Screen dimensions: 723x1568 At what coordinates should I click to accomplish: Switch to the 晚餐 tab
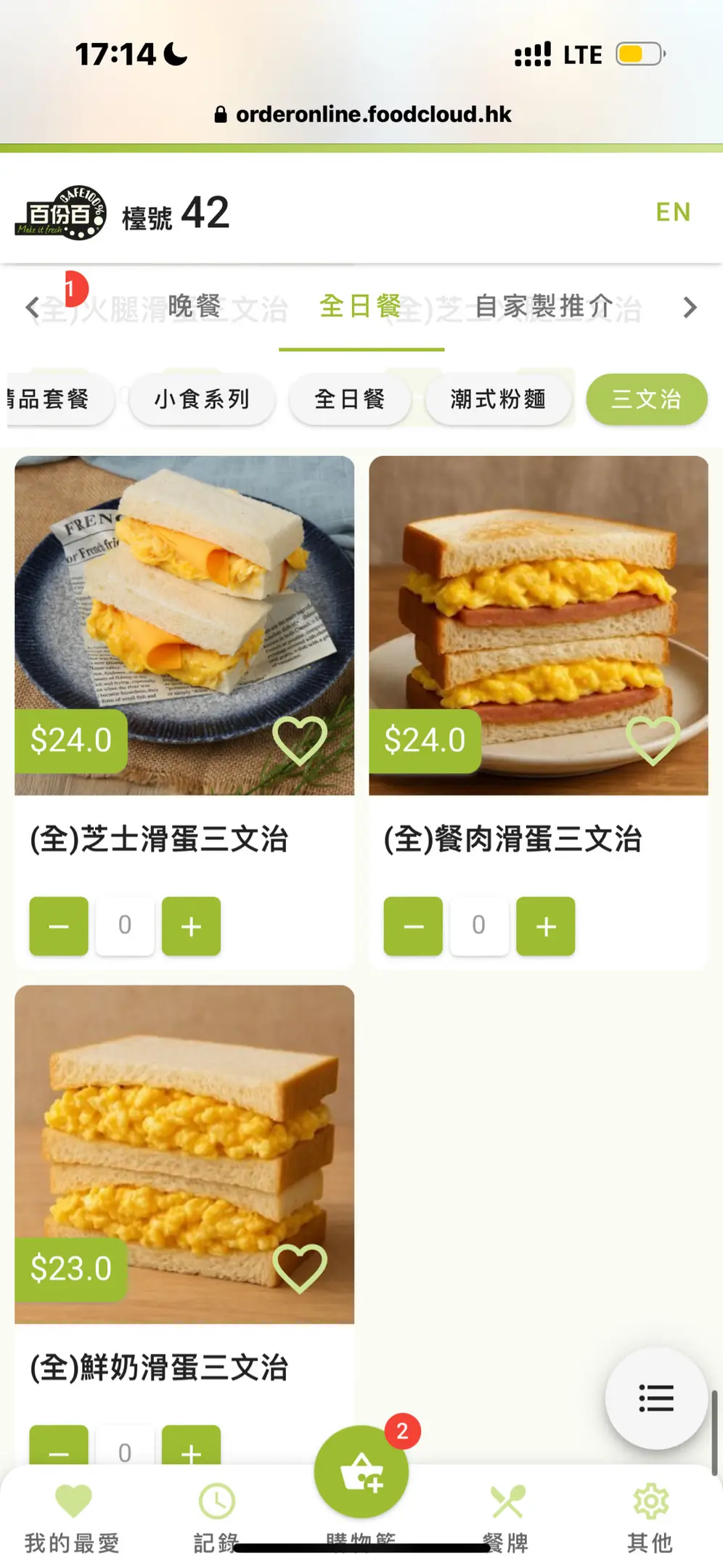pos(195,306)
